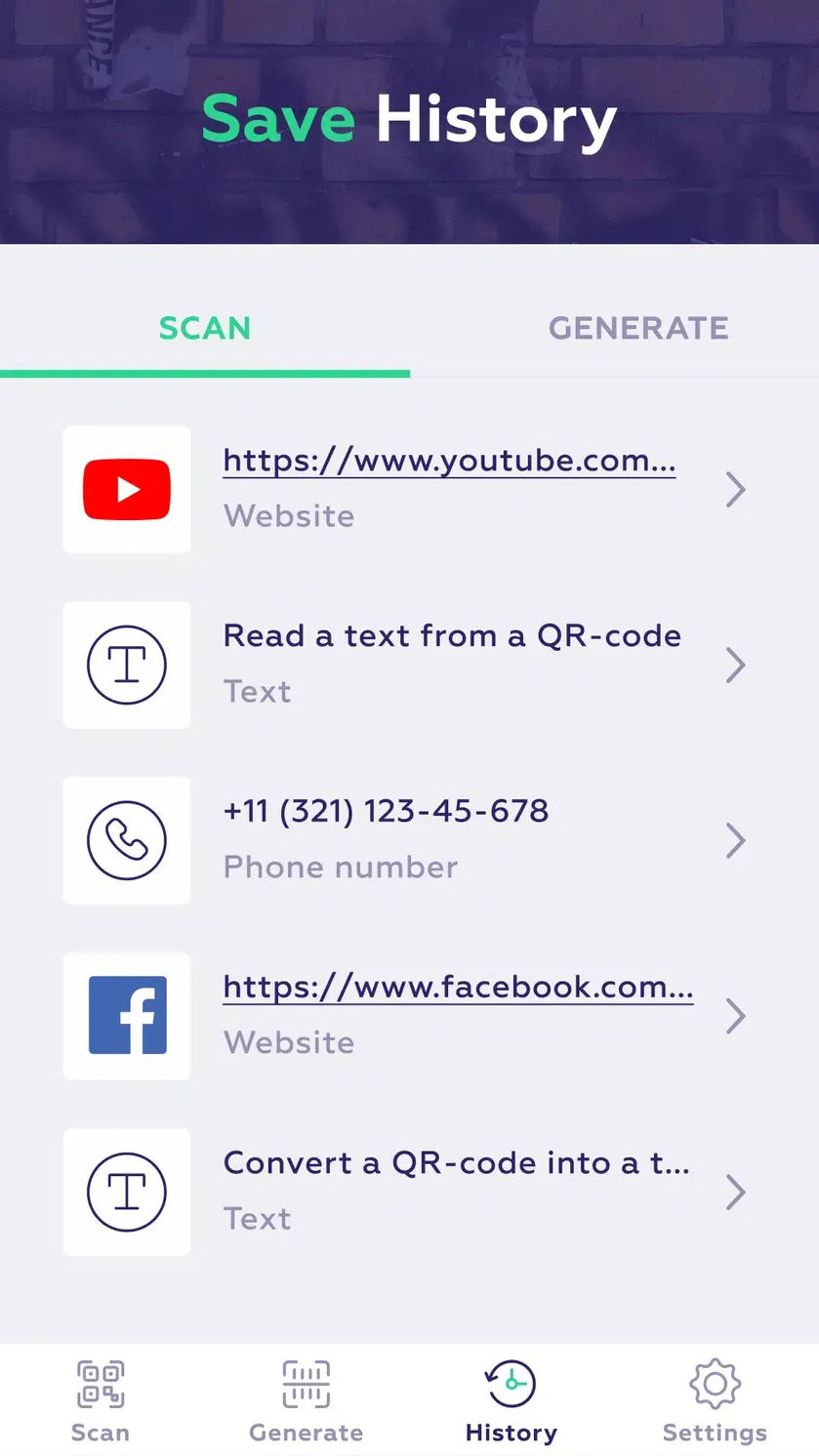This screenshot has width=819, height=1456.
Task: Open the scanned YouTube website entry
Action: (409, 489)
